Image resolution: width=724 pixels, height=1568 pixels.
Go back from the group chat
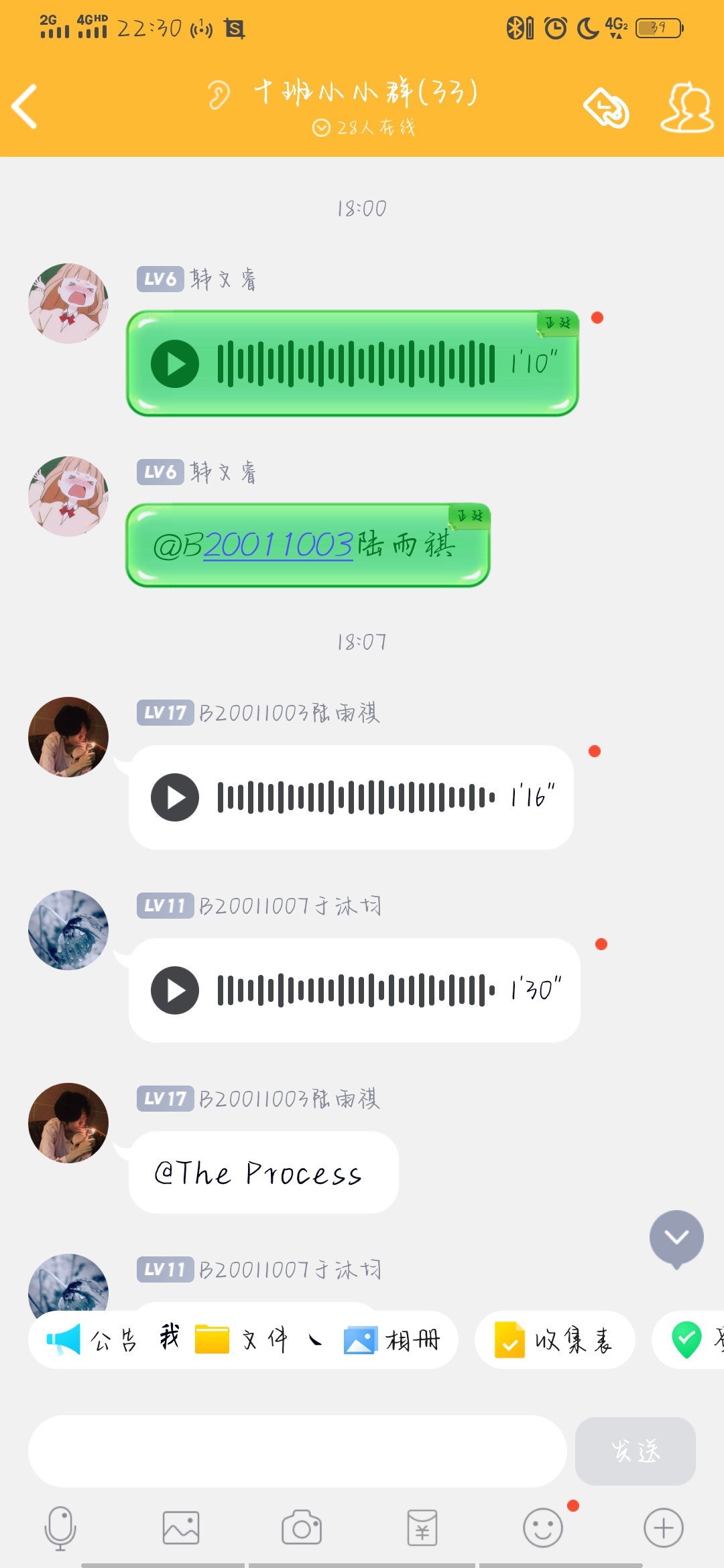tap(25, 106)
